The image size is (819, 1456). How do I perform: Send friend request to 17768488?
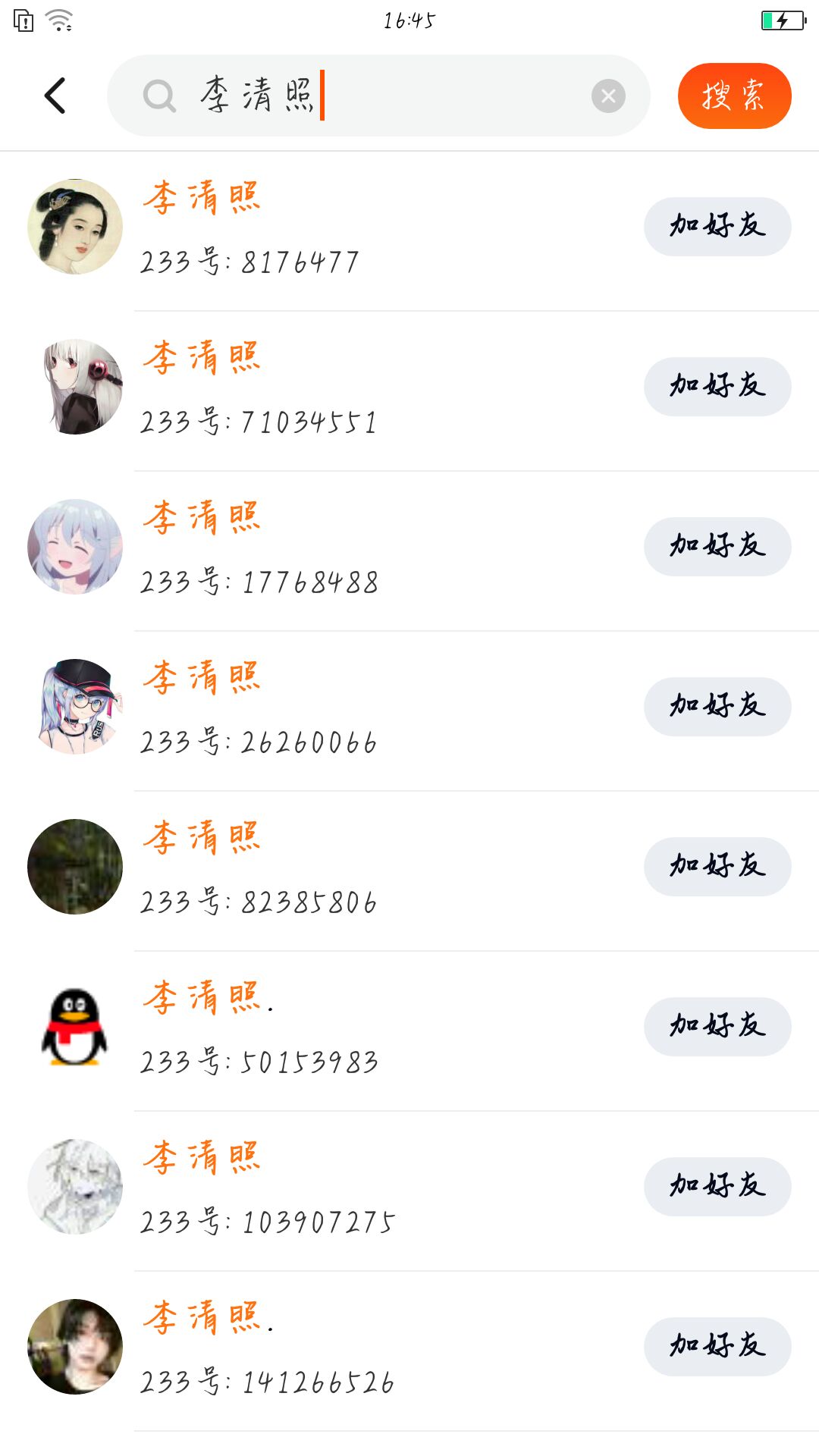tap(717, 546)
